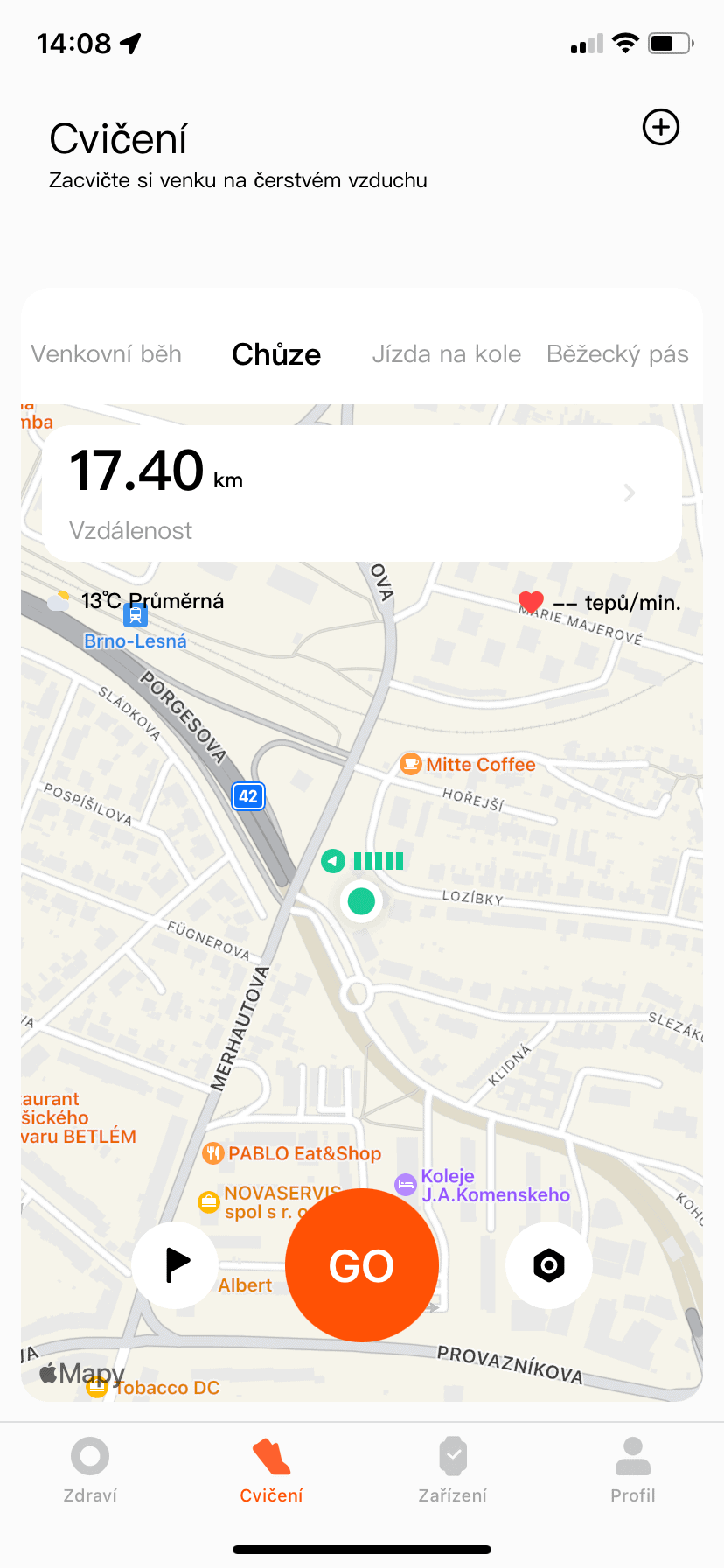Open exercise settings hexagon icon

click(x=548, y=1265)
